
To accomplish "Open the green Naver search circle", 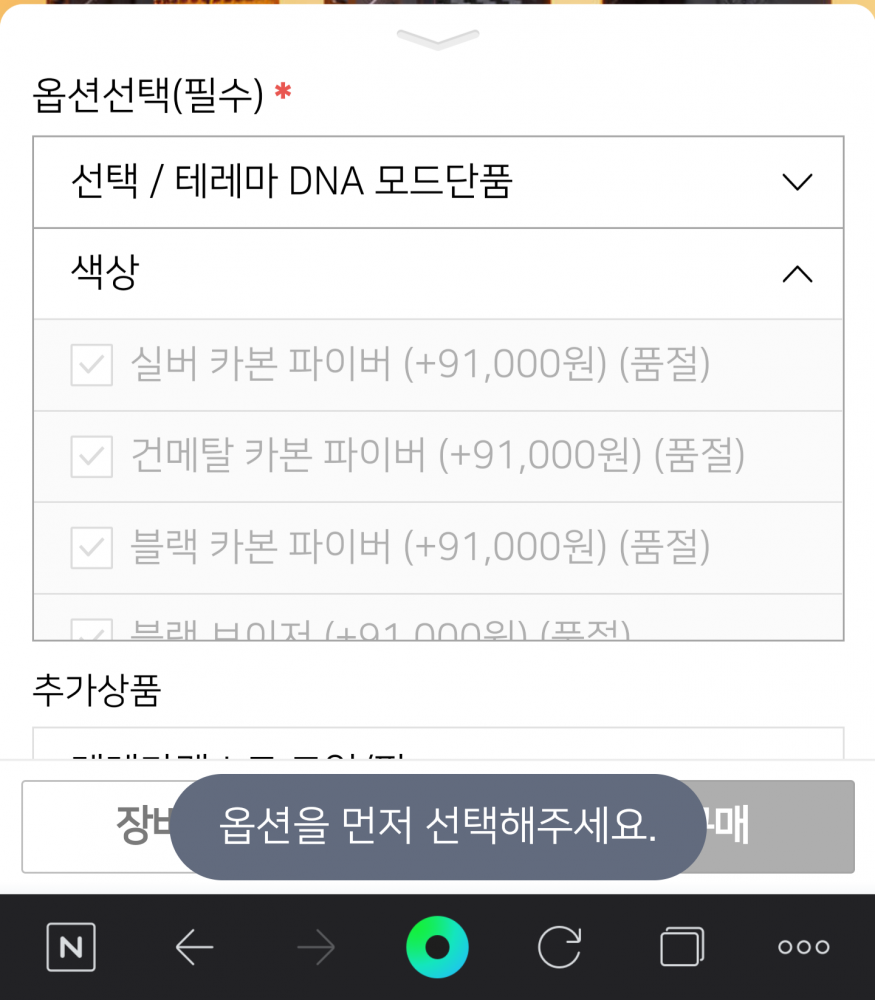I will [437, 946].
